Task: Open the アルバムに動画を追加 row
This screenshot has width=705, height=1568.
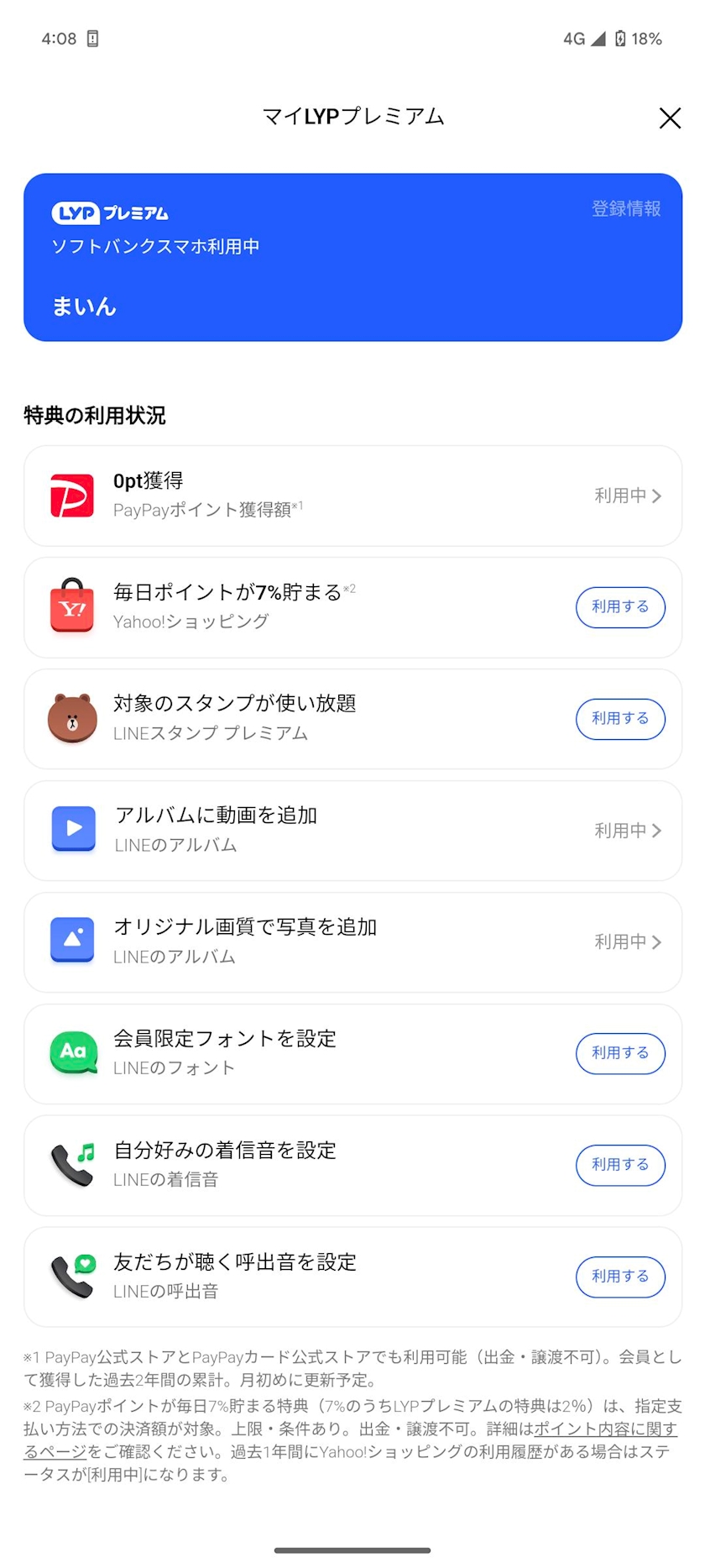Action: pos(352,831)
